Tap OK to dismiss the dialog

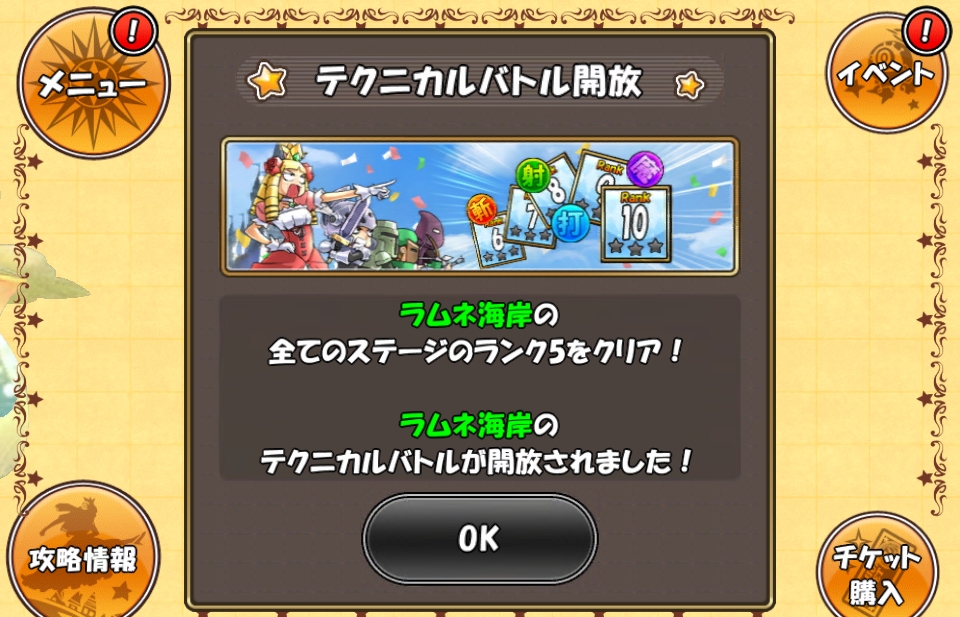point(479,539)
